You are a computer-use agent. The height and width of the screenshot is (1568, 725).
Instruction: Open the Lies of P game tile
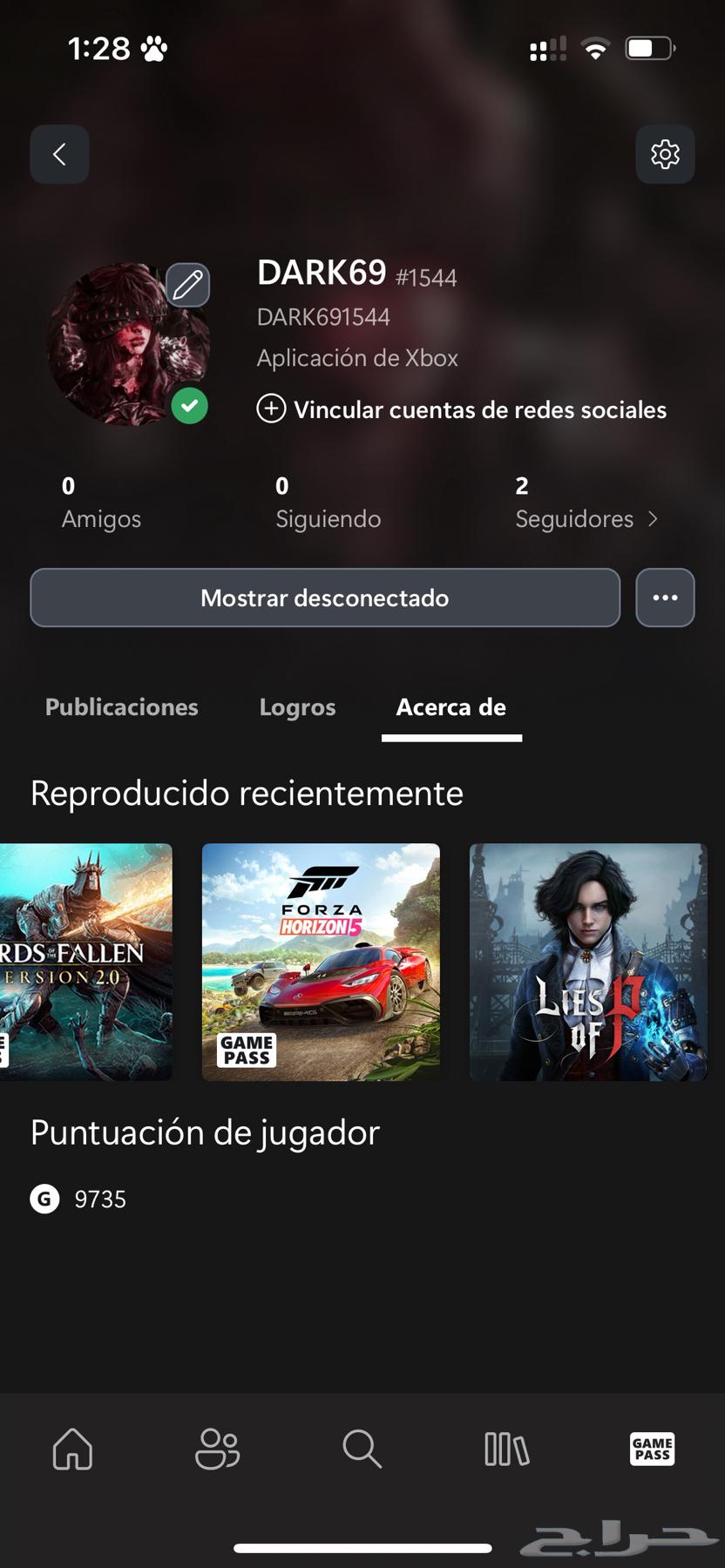click(588, 962)
